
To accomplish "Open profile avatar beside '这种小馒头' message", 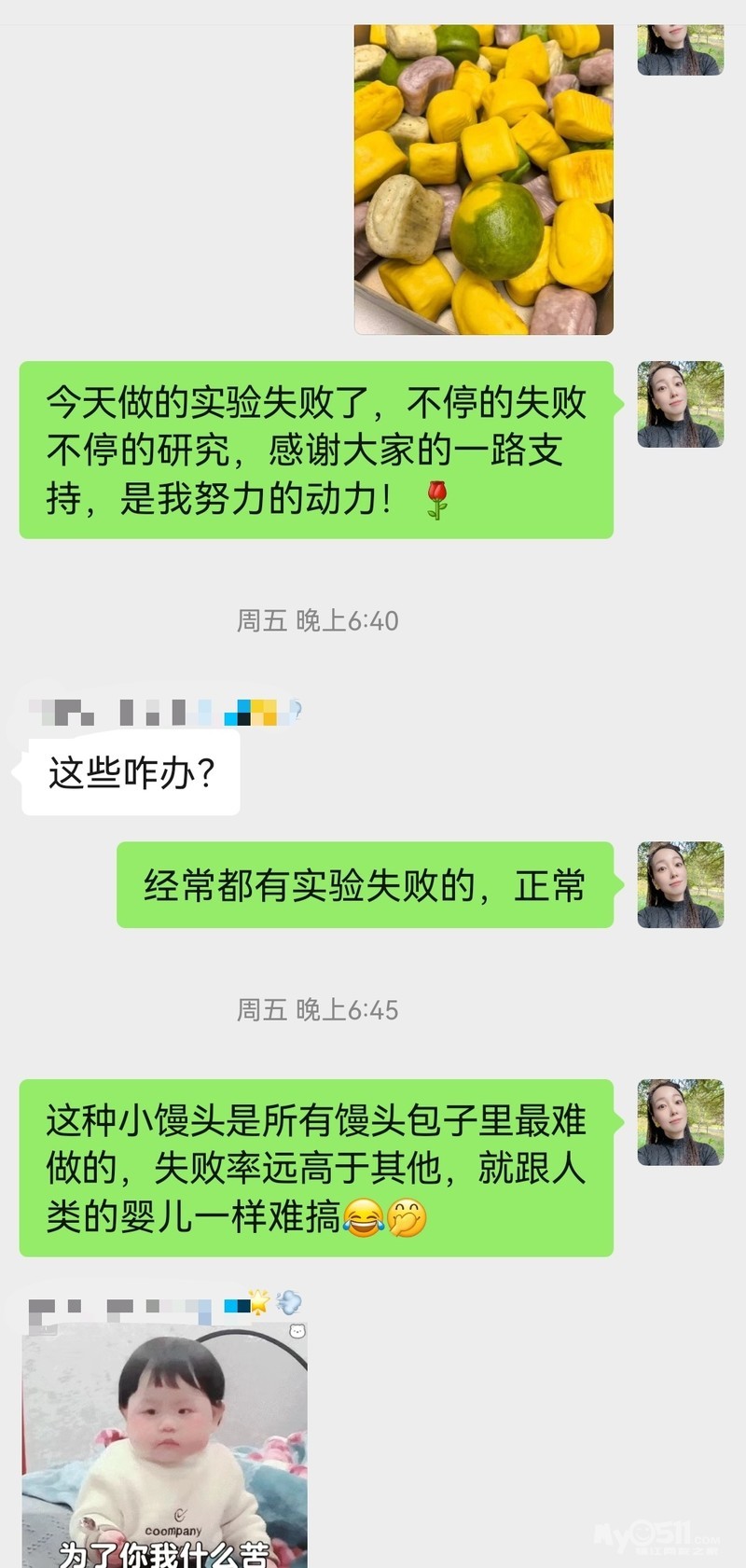I will point(680,1122).
